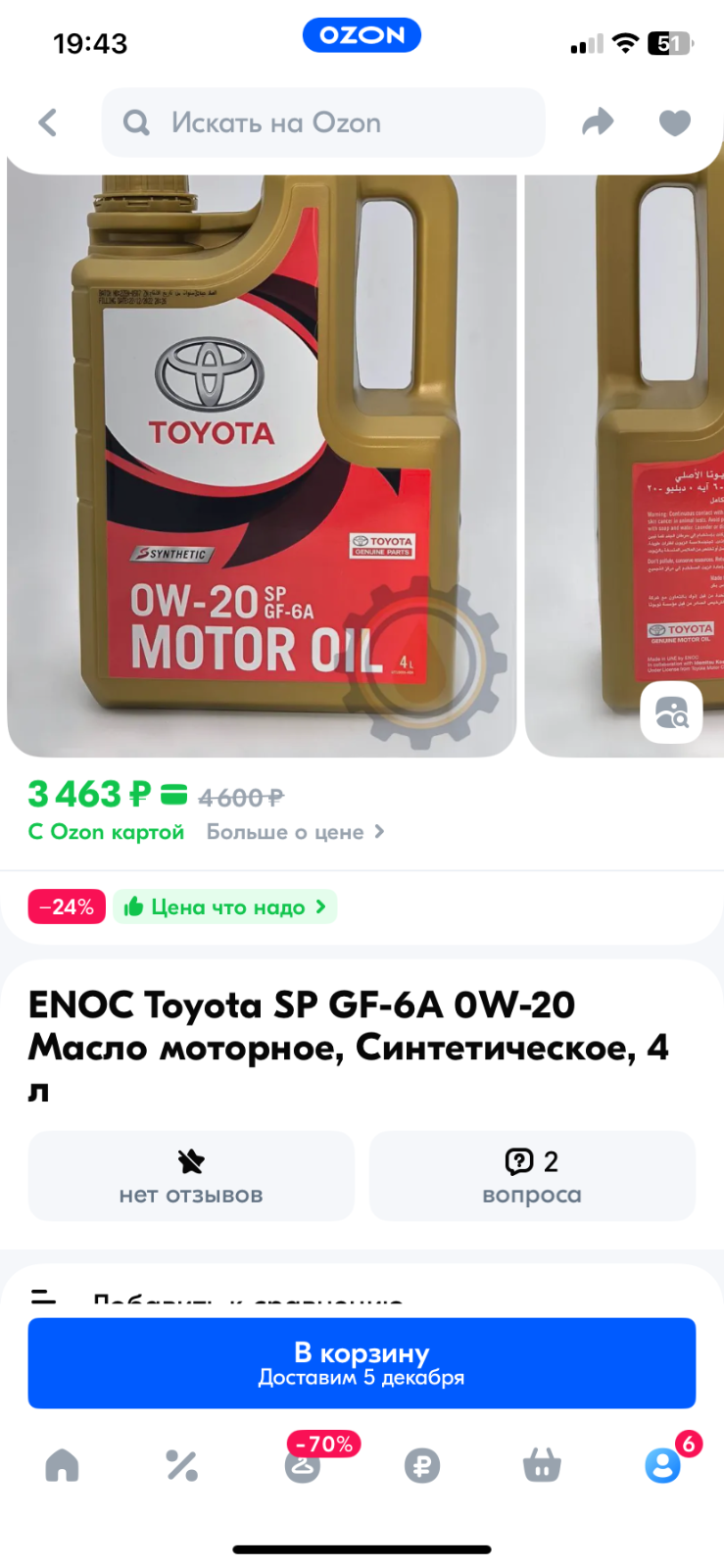
Task: Open the Ozon search field
Action: [323, 122]
